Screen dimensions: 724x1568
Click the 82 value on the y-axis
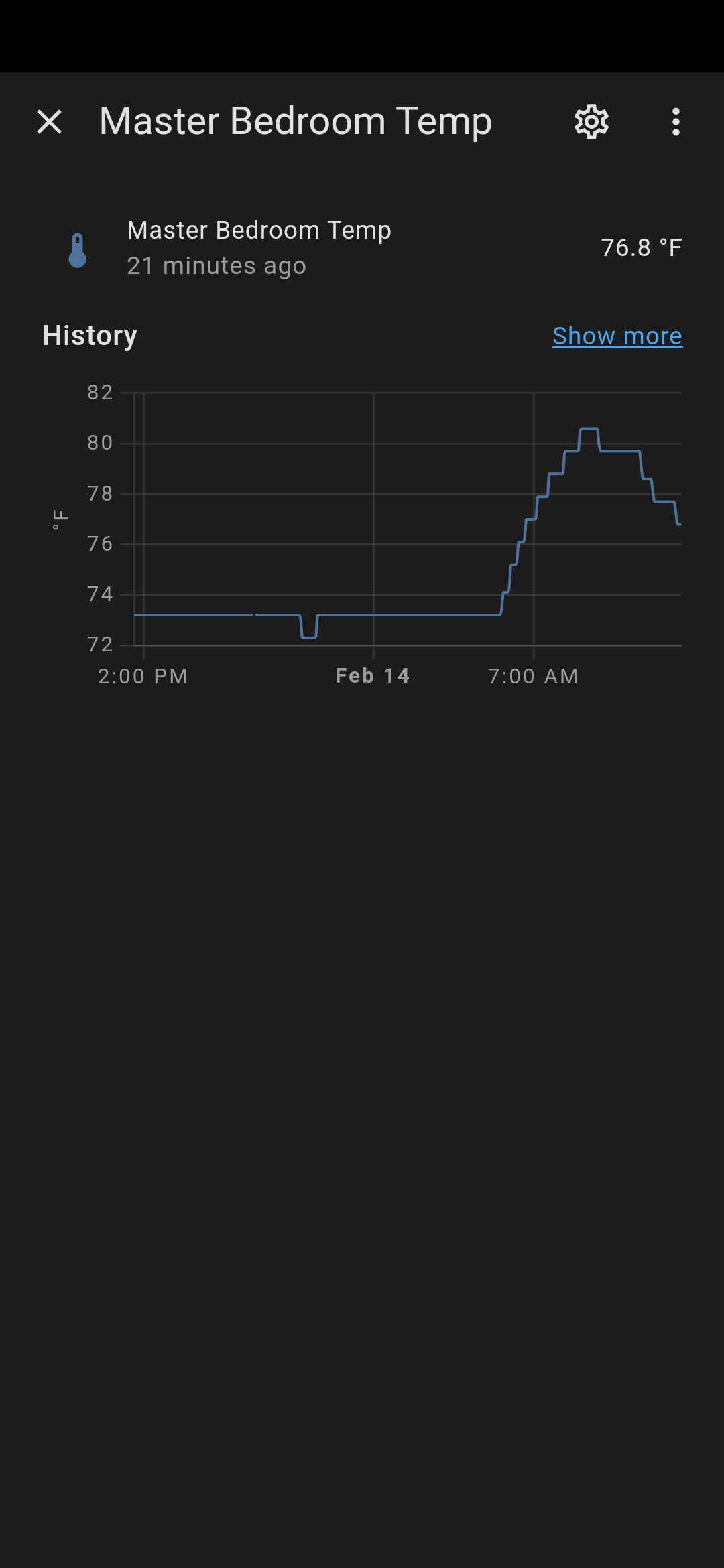click(x=99, y=393)
